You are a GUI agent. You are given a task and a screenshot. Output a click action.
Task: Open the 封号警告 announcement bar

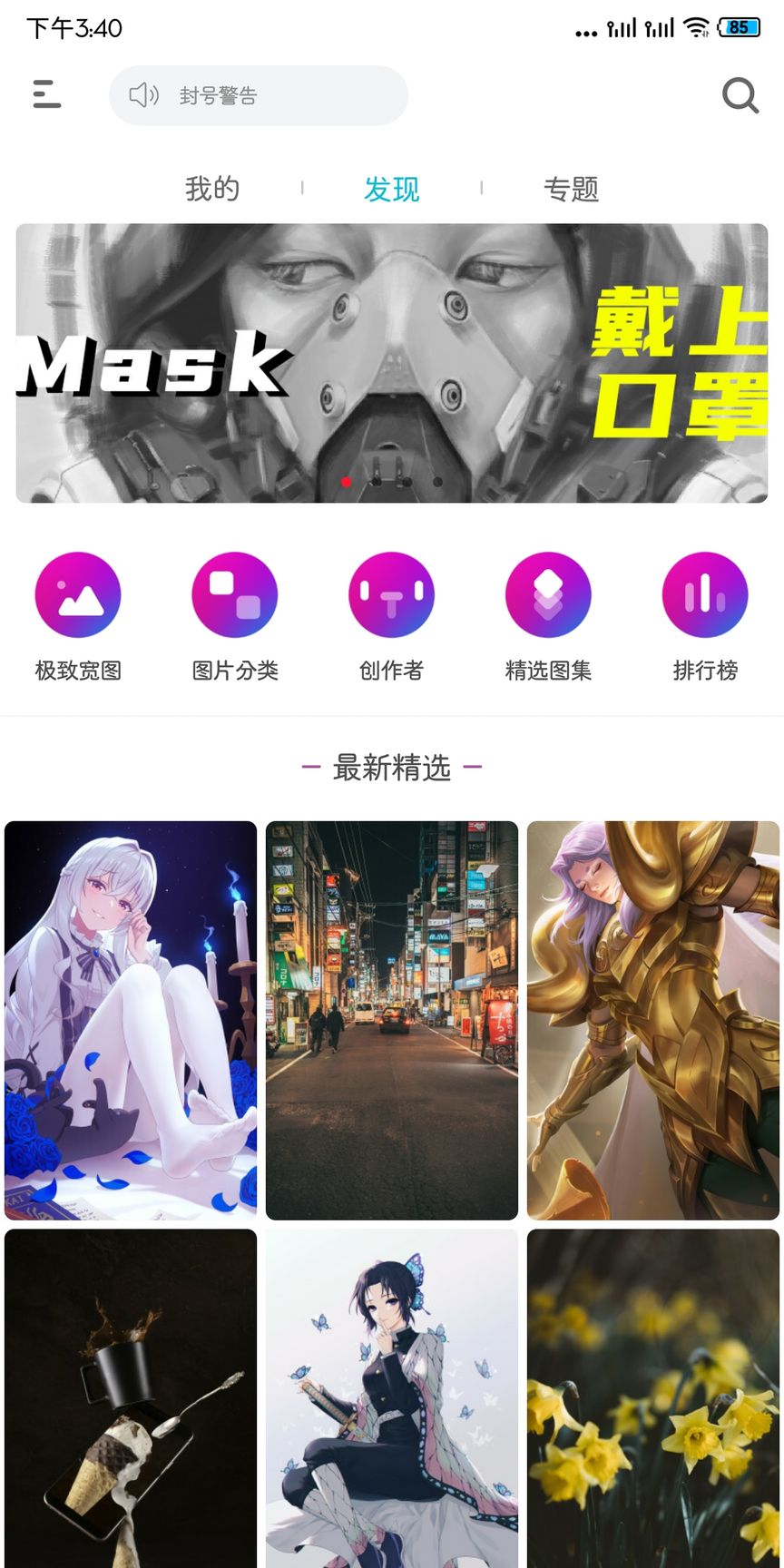click(259, 95)
